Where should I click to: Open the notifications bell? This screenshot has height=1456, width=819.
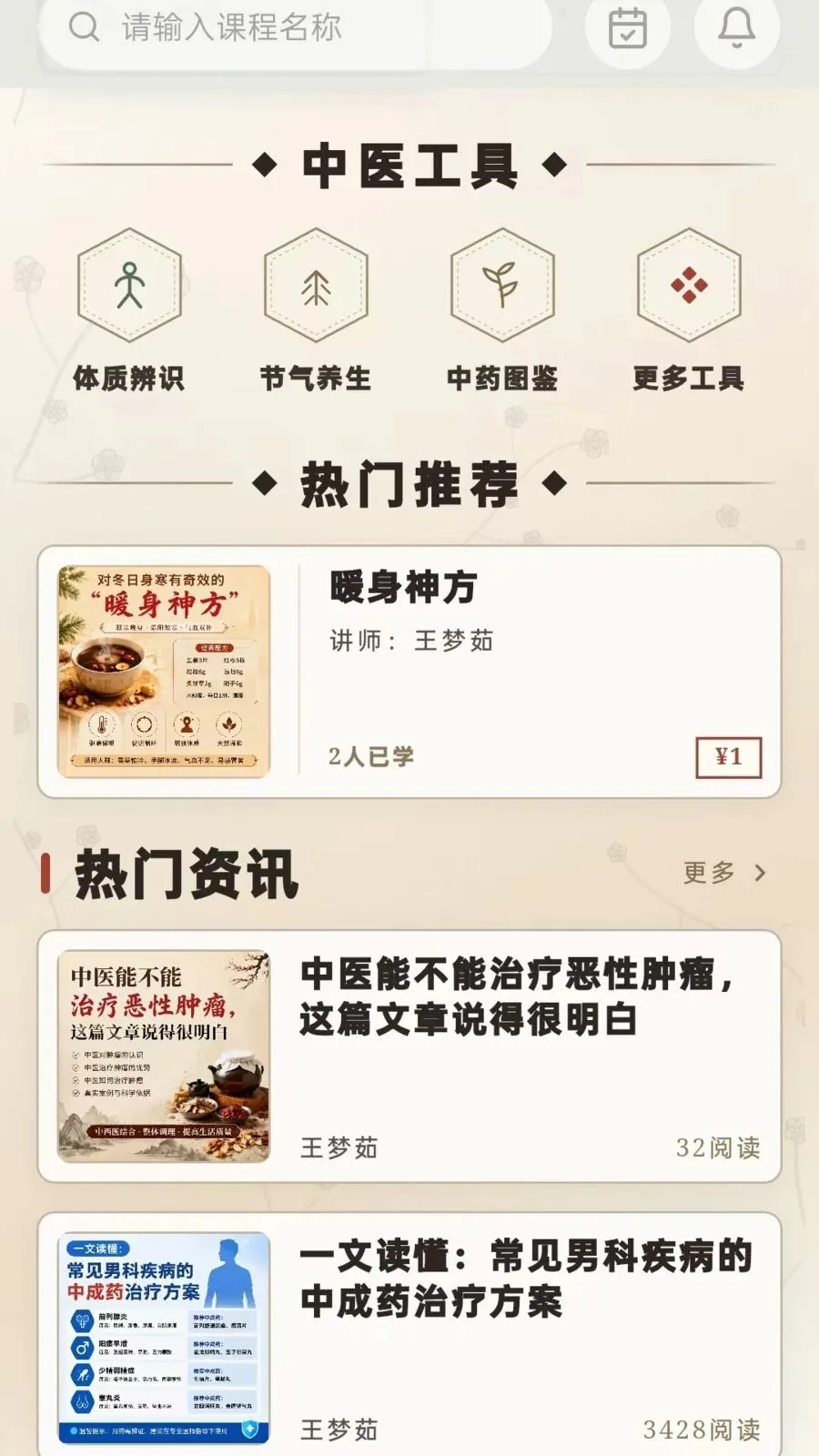pos(737,28)
